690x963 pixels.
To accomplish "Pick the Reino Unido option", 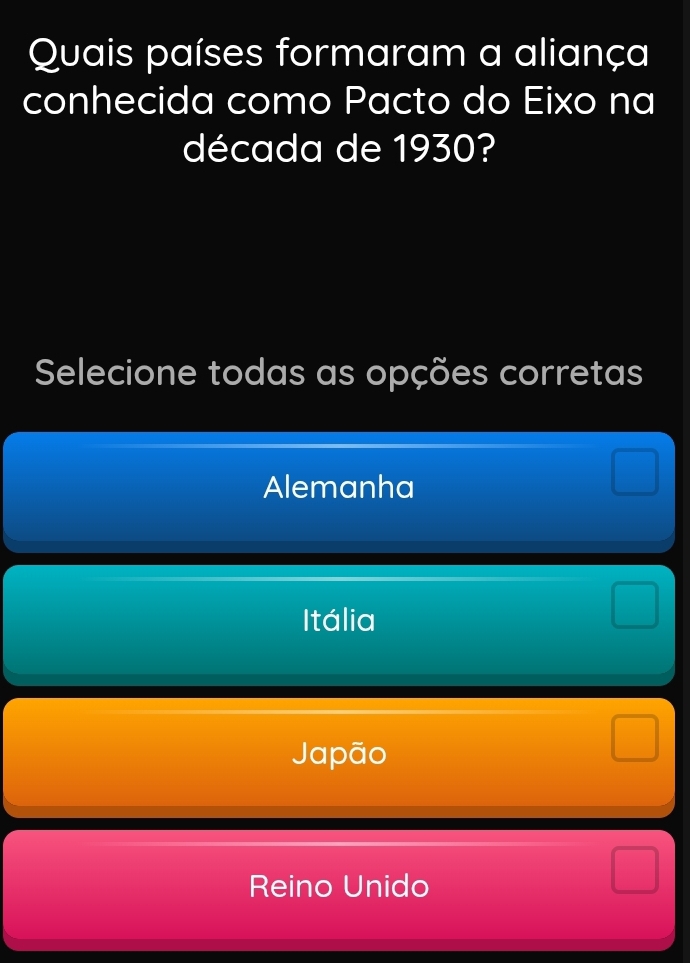I will [338, 886].
